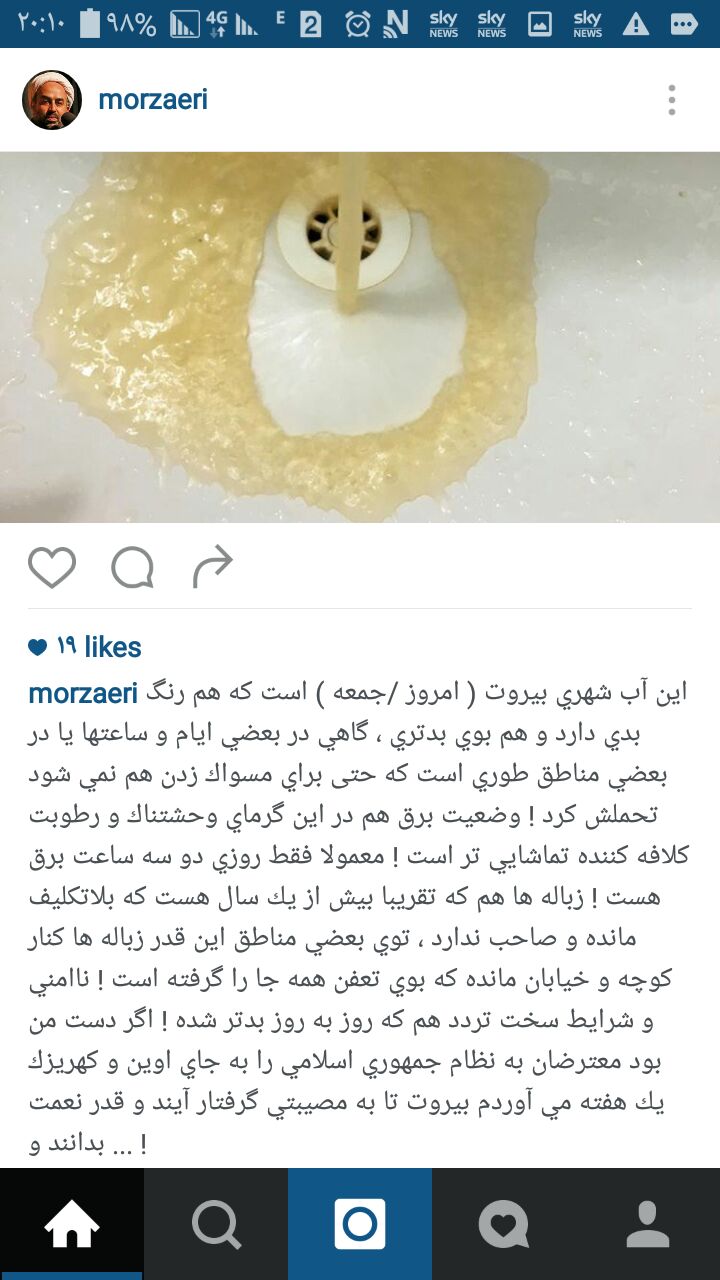Go to the Profile tab
720x1280 pixels.
pos(648,1224)
